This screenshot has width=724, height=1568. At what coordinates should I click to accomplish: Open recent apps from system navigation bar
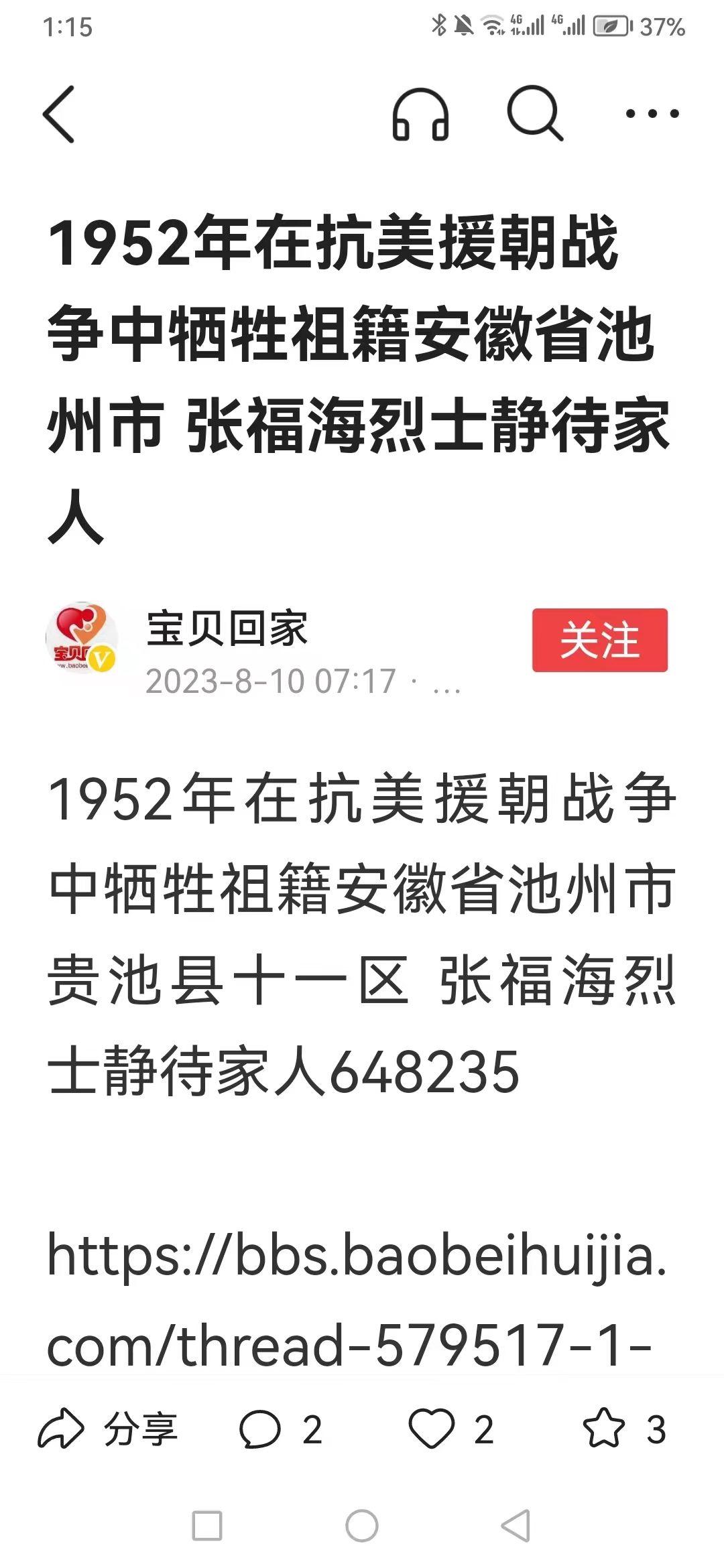click(206, 1526)
